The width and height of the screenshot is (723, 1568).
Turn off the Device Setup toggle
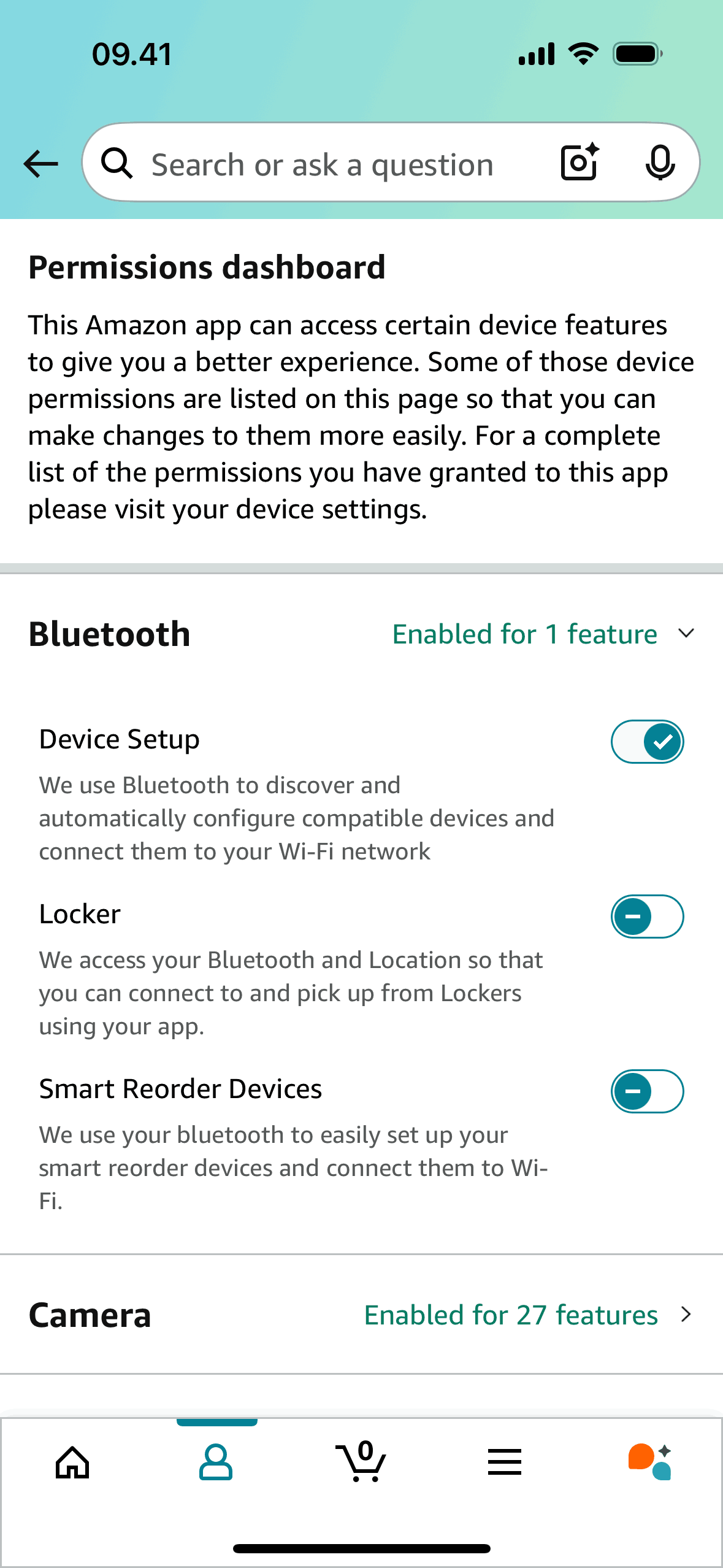(647, 742)
